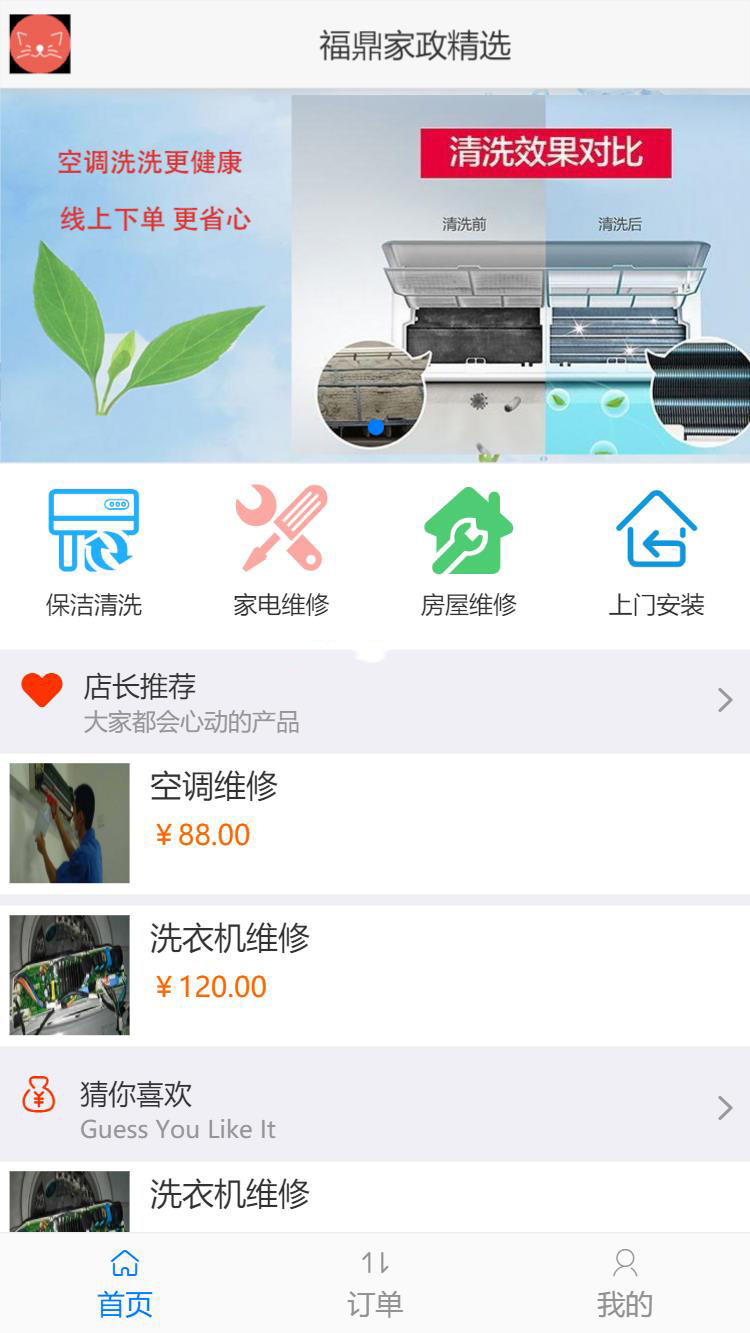Viewport: 750px width, 1333px height.
Task: Switch to the 首页 home tab
Action: pyautogui.click(x=125, y=1283)
